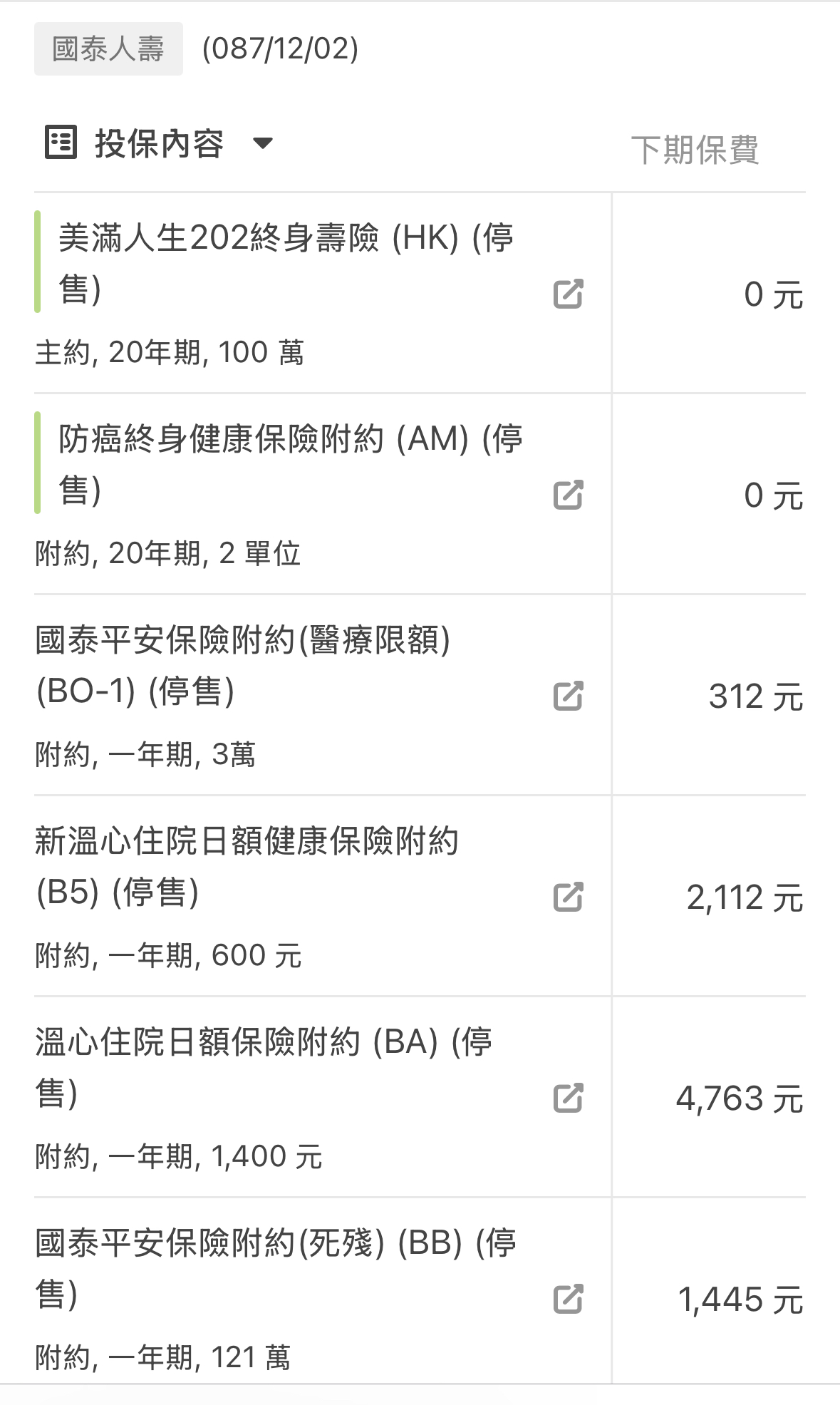Open external link for 國泰平安保險附約(死殘)

tap(568, 1299)
